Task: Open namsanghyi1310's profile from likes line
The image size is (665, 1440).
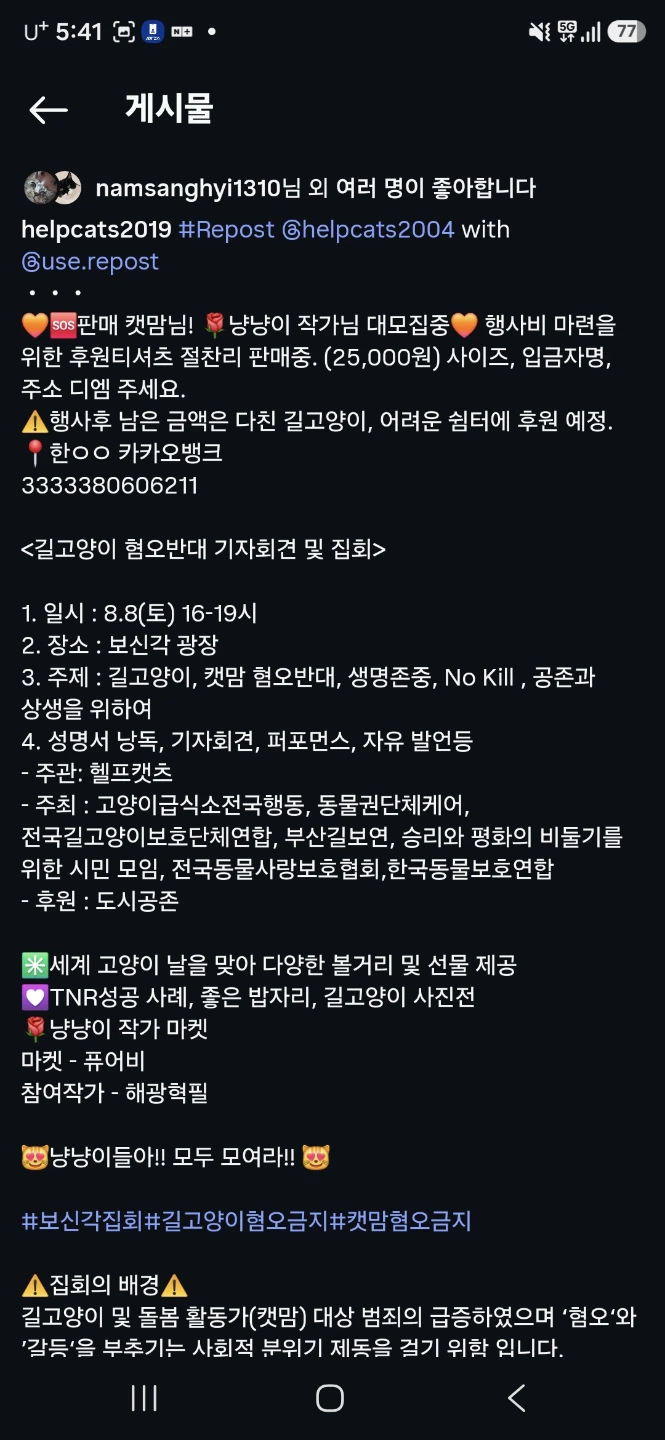Action: point(189,188)
